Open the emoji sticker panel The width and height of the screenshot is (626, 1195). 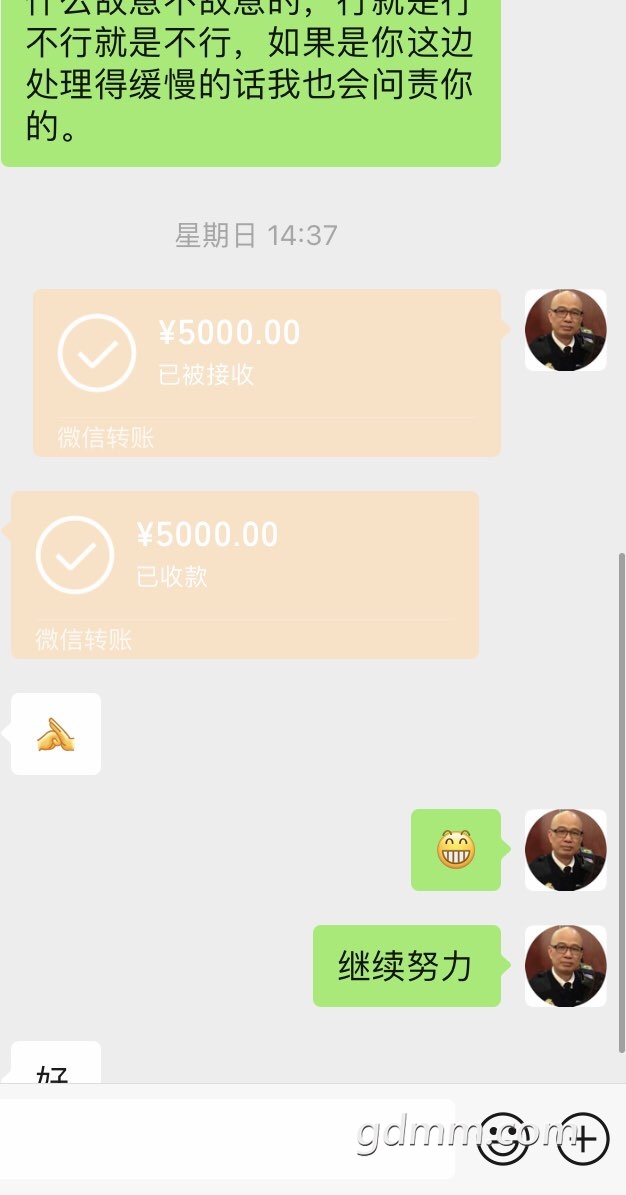[503, 1139]
